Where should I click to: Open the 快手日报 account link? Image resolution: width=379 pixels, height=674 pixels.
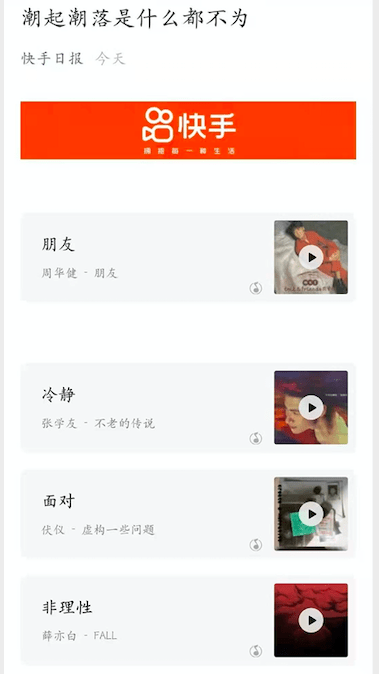(52, 58)
